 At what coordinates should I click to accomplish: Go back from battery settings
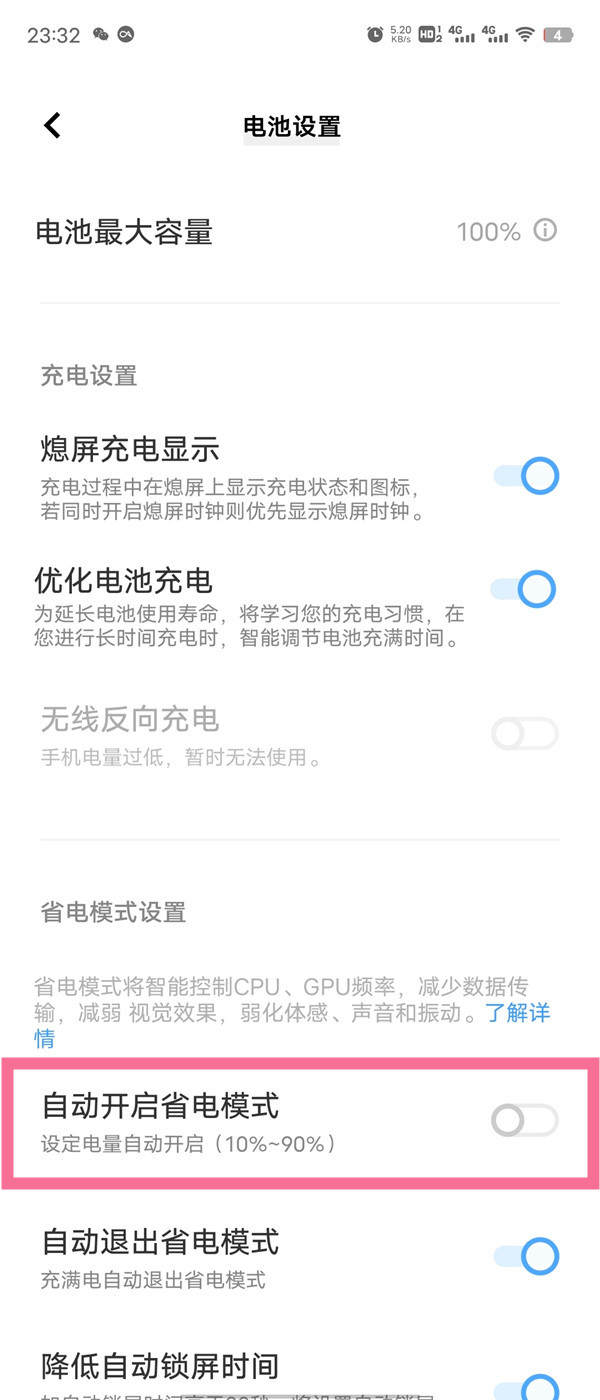tap(53, 126)
